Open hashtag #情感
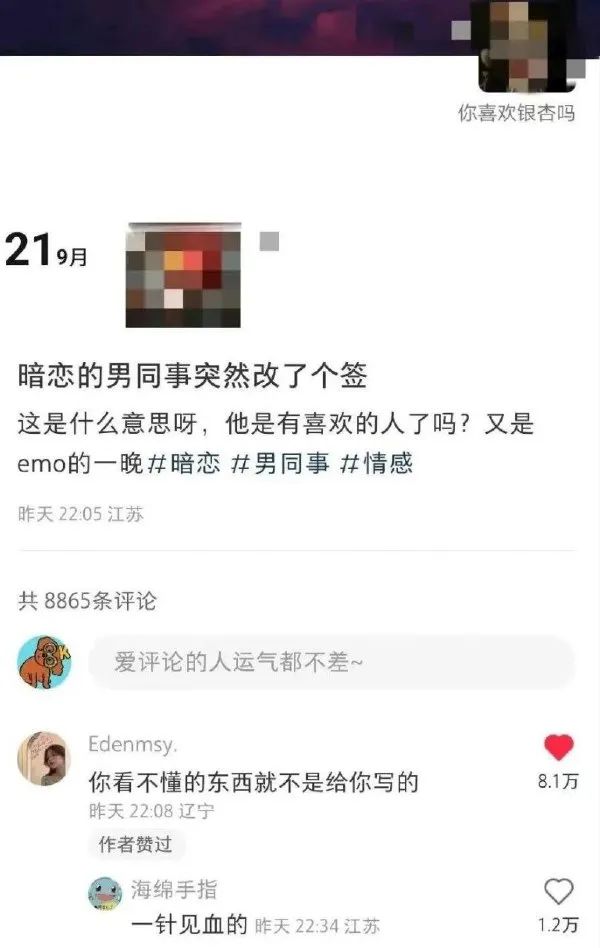The width and height of the screenshot is (600, 948). click(x=376, y=464)
